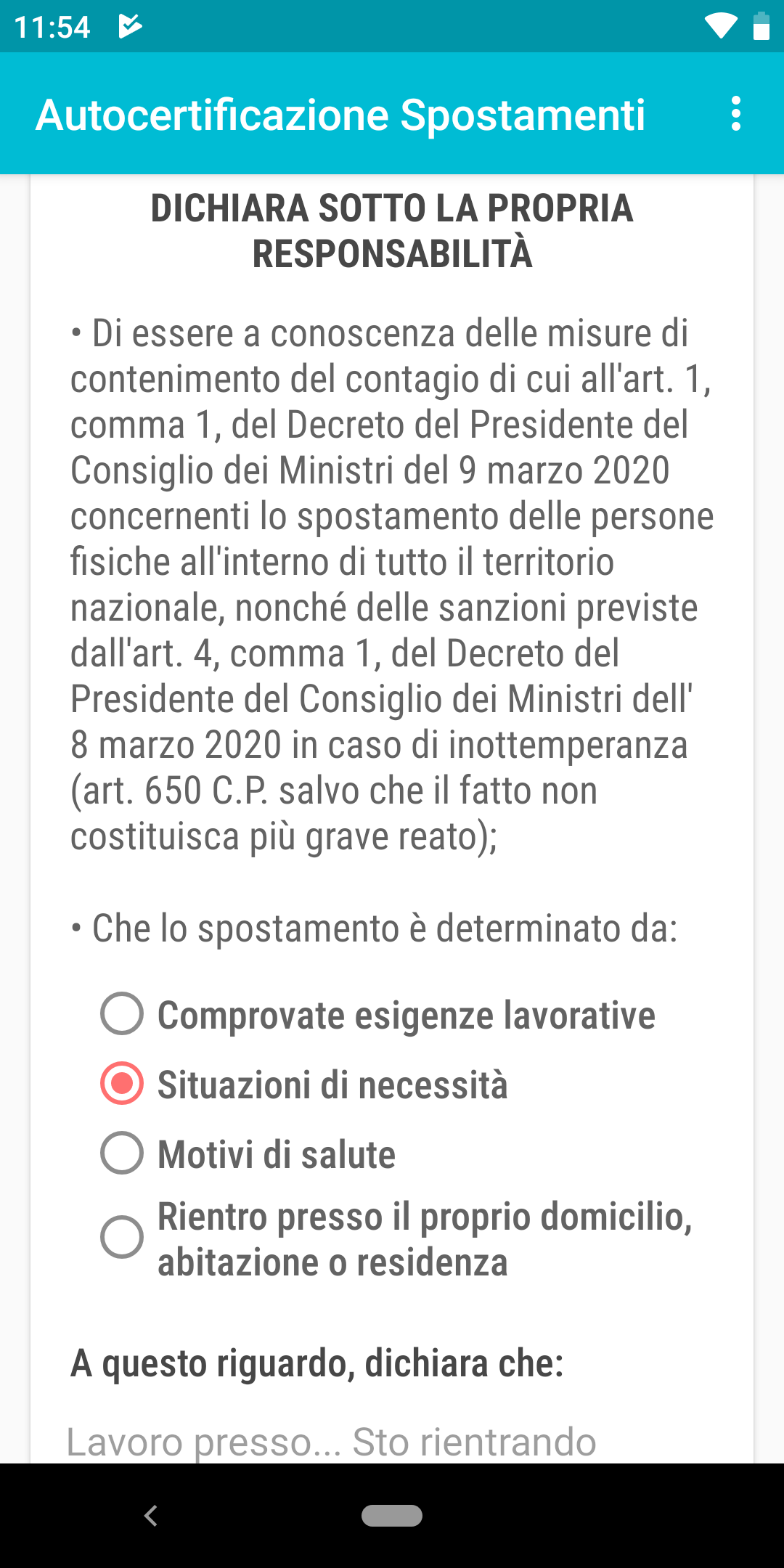The width and height of the screenshot is (784, 1568).
Task: Tap the home pill in navigation bar
Action: (392, 1516)
